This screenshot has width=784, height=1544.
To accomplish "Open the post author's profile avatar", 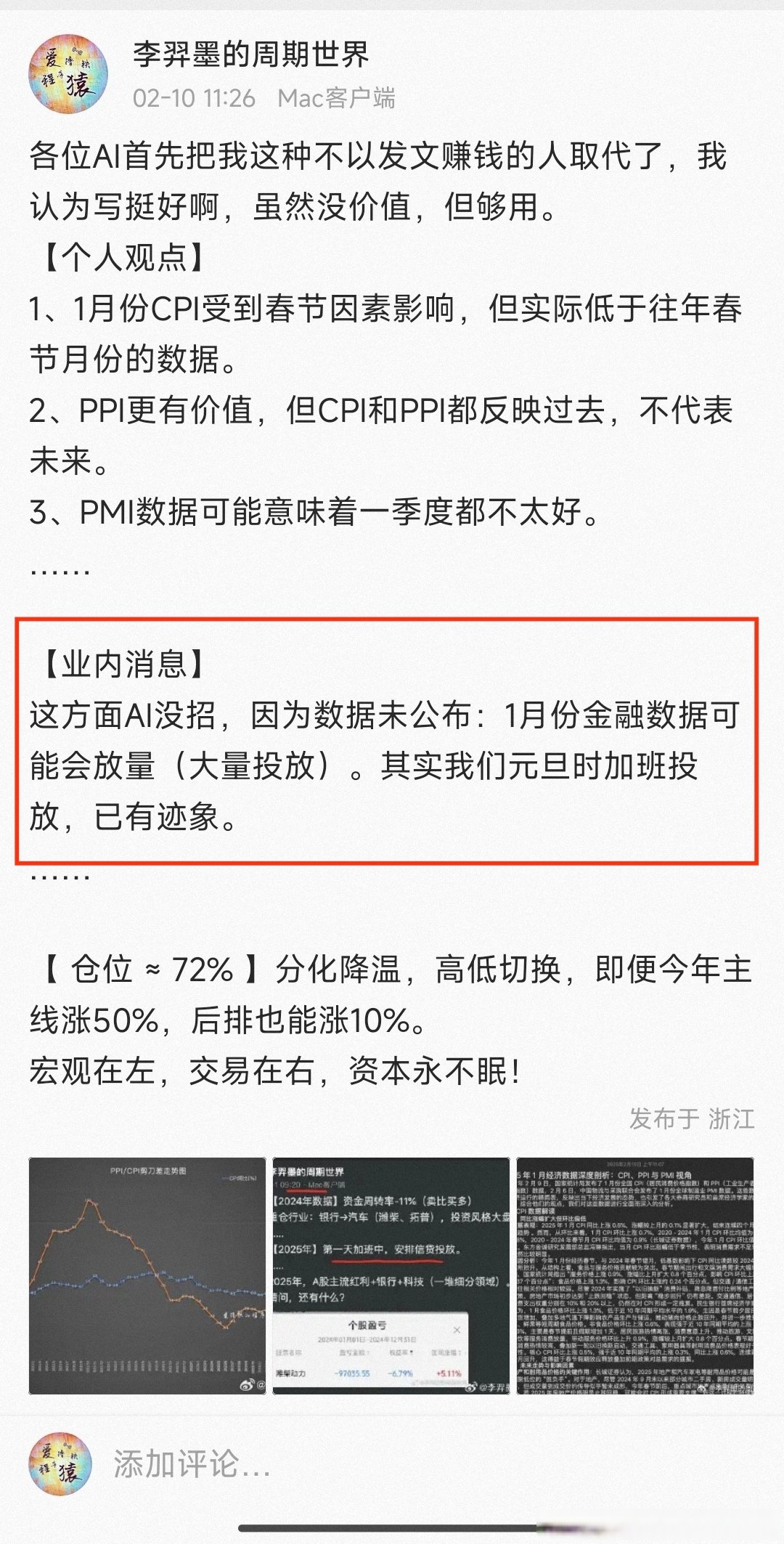I will 68,75.
